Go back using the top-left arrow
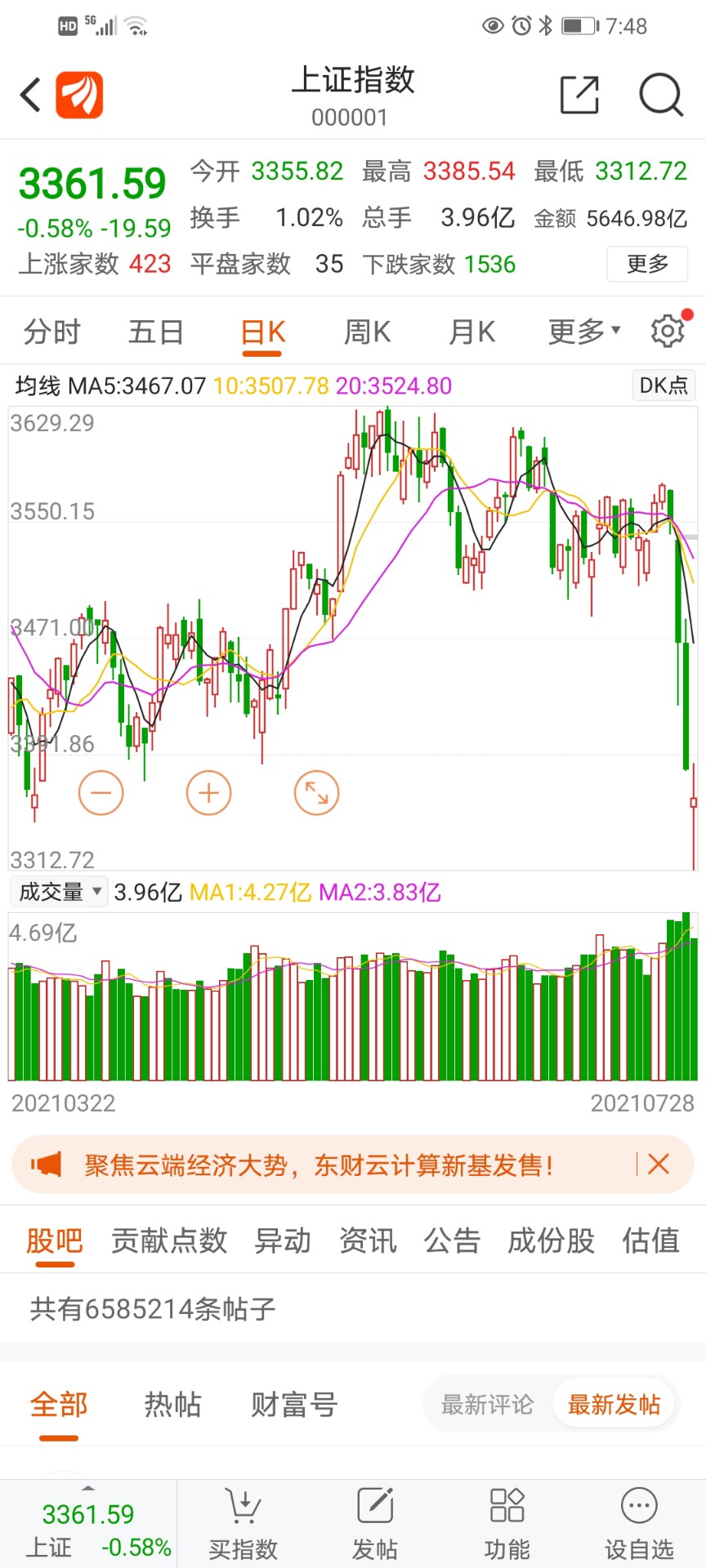 [x=31, y=95]
